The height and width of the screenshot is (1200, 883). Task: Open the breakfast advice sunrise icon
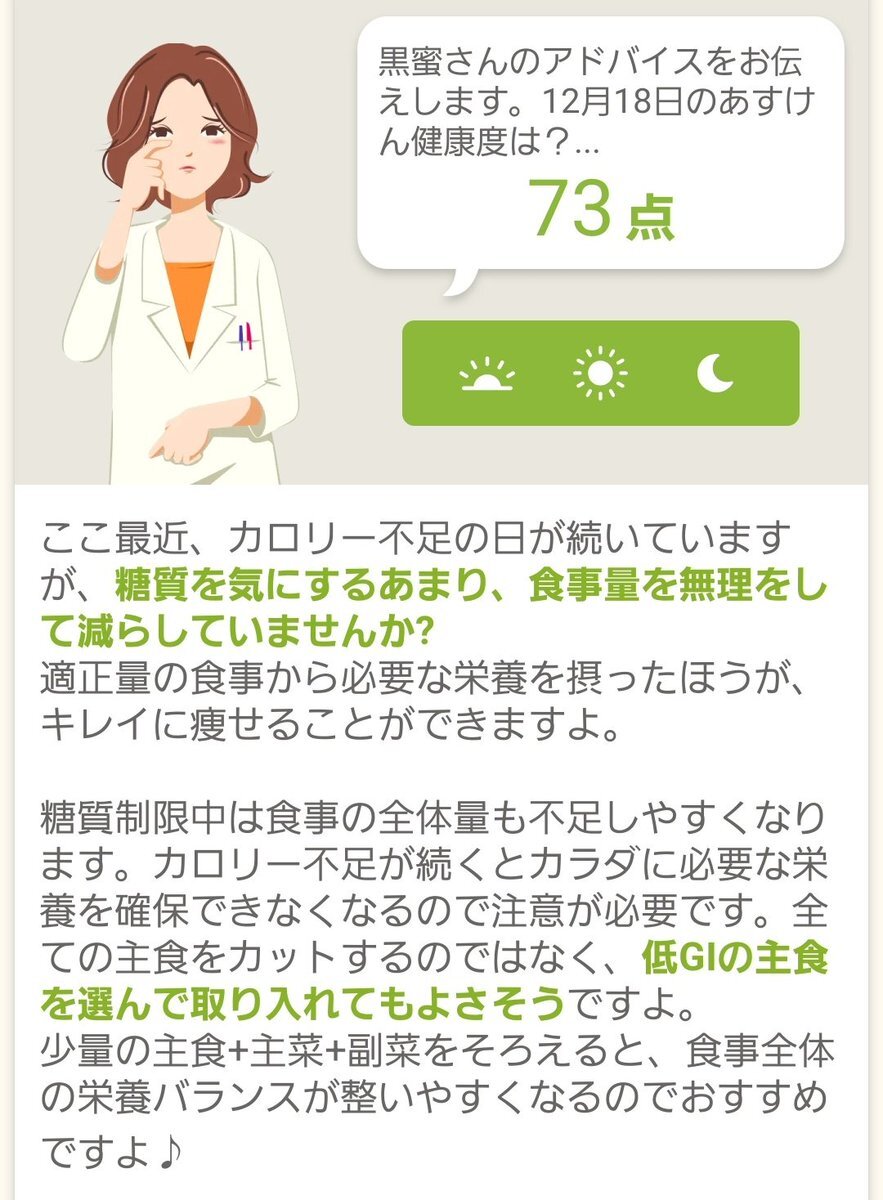[486, 374]
